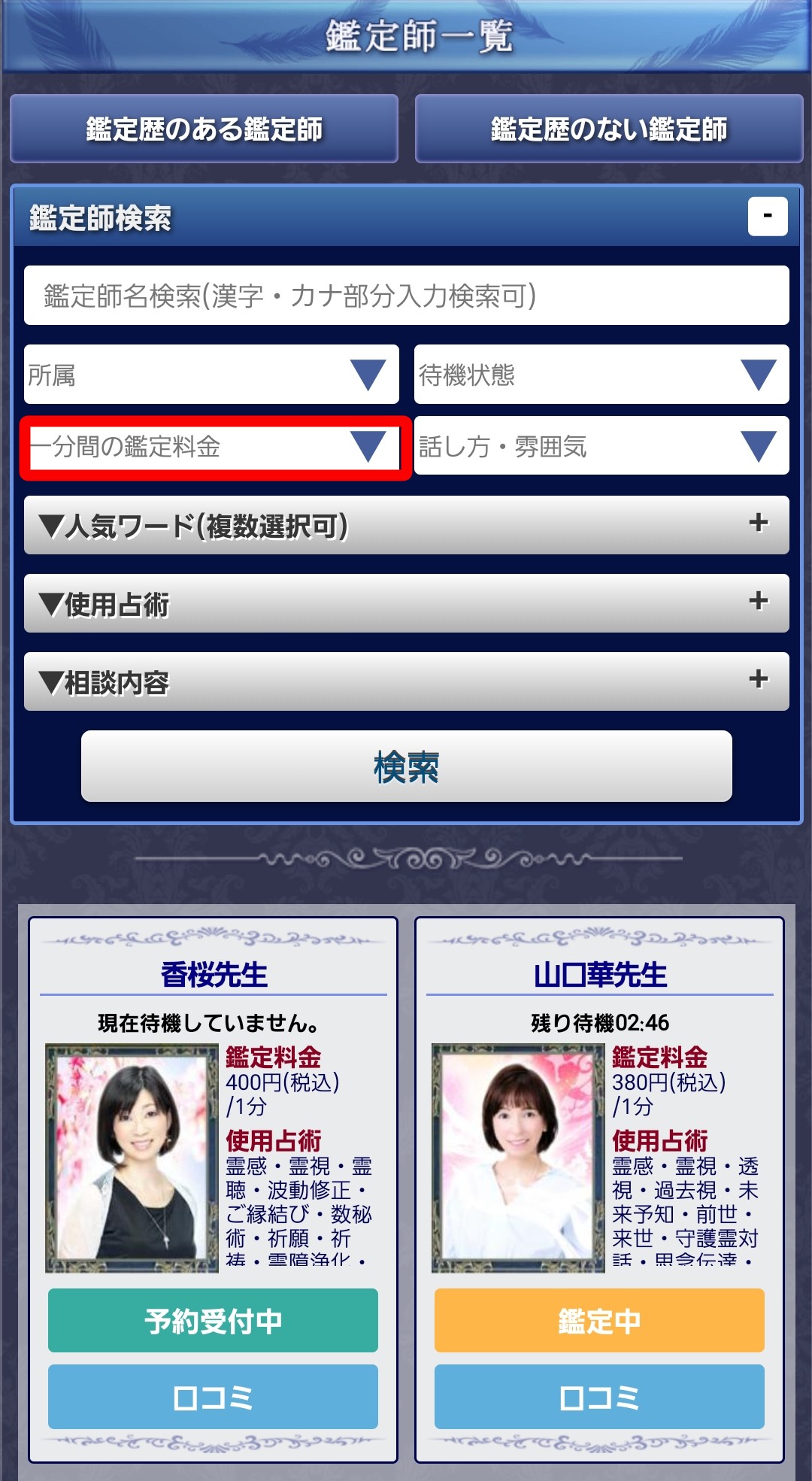The width and height of the screenshot is (812, 1481).
Task: Open 山口華先生's profile photo
Action: pyautogui.click(x=518, y=1158)
